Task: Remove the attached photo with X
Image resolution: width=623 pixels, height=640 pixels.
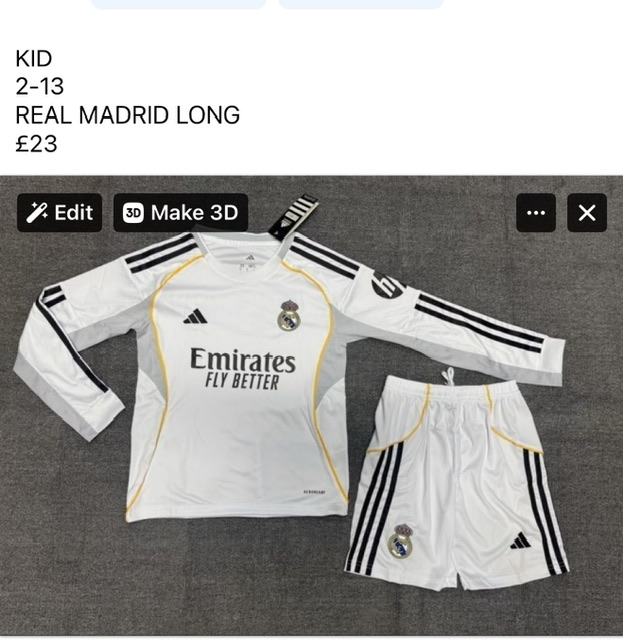Action: (587, 212)
